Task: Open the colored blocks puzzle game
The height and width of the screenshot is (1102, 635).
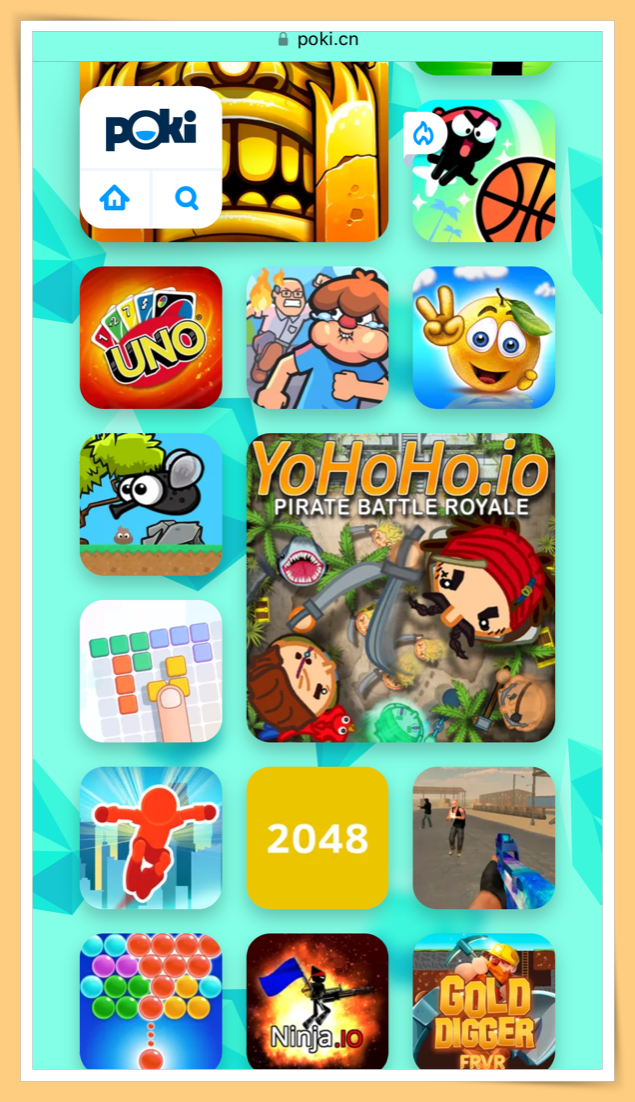Action: 151,671
